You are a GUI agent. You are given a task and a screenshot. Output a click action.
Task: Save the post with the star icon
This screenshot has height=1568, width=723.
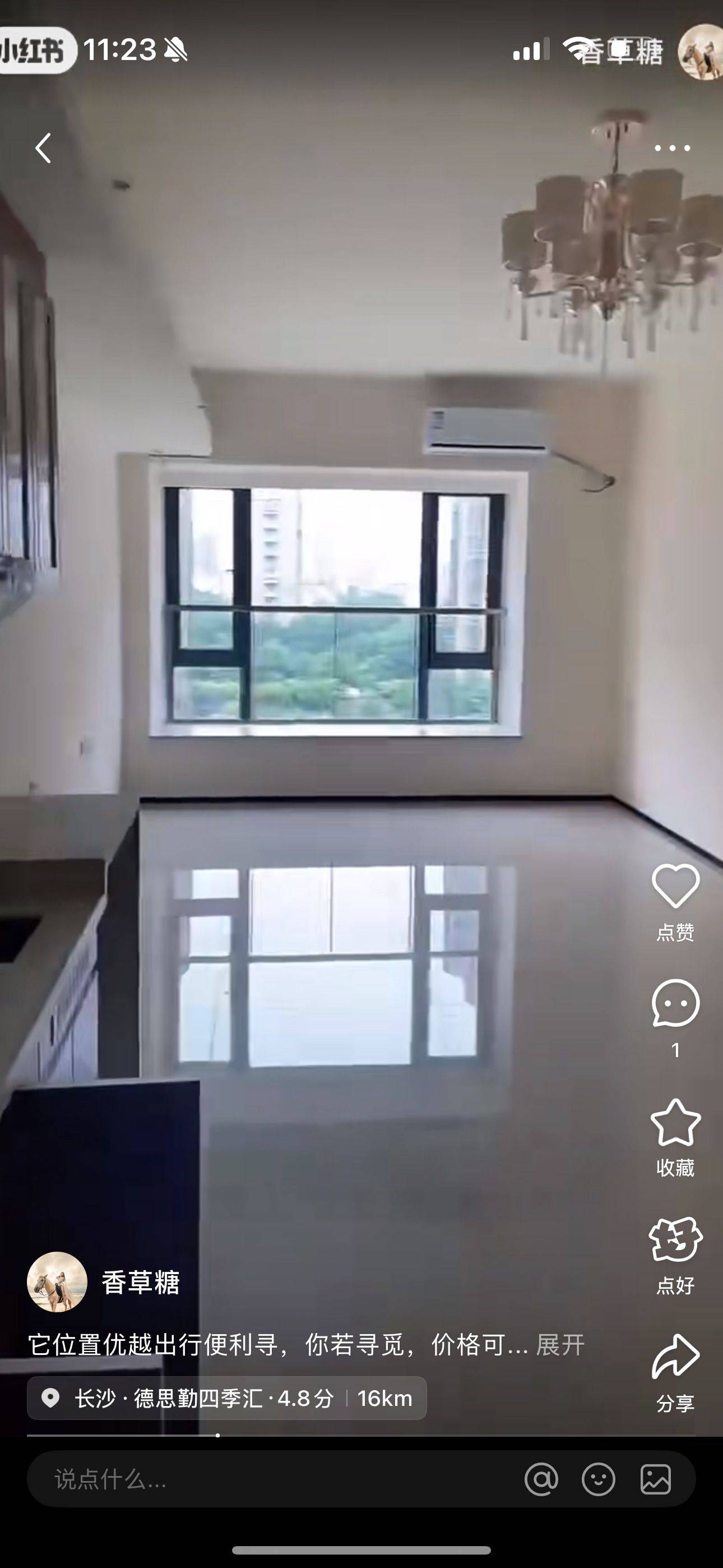point(675,1122)
